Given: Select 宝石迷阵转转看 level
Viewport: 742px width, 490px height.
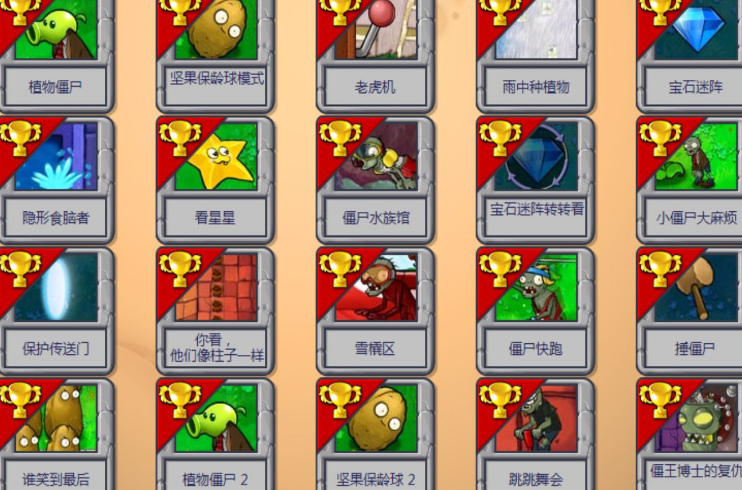Looking at the screenshot, I should (536, 180).
